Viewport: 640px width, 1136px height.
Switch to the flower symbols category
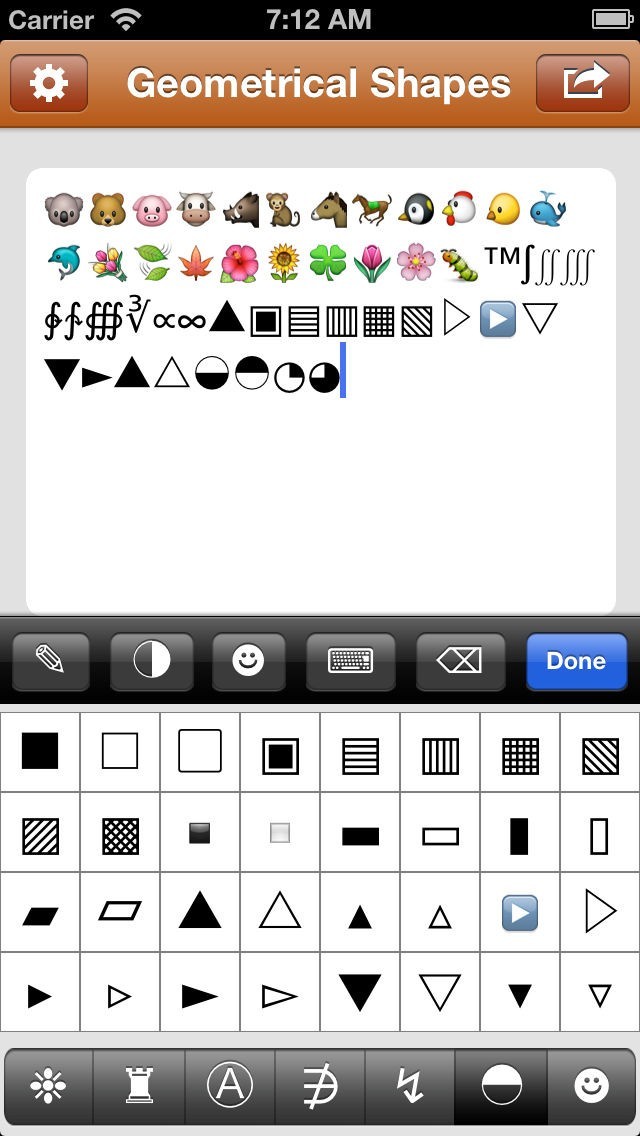[48, 1087]
